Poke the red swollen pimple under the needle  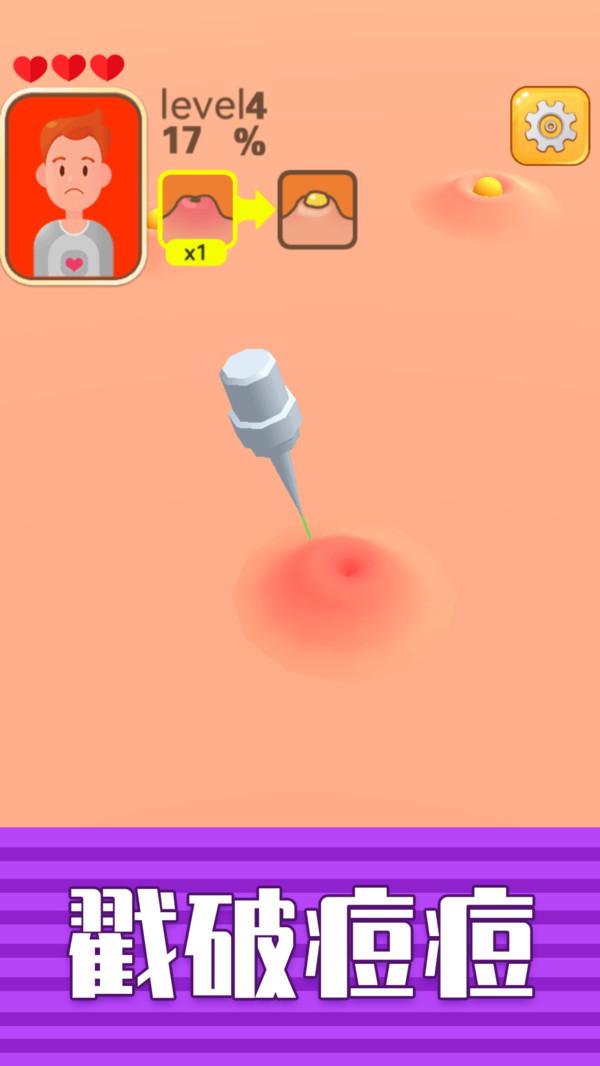pos(347,571)
